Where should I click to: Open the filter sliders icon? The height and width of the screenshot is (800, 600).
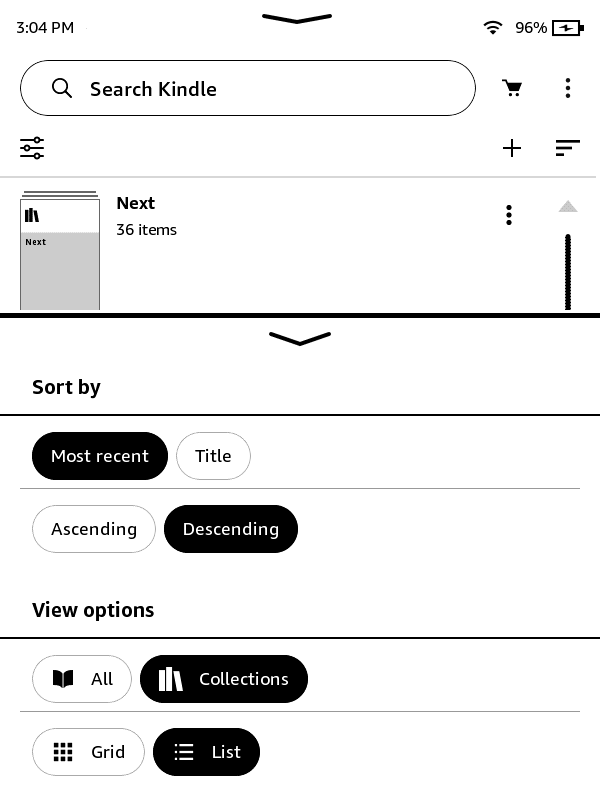tap(32, 148)
